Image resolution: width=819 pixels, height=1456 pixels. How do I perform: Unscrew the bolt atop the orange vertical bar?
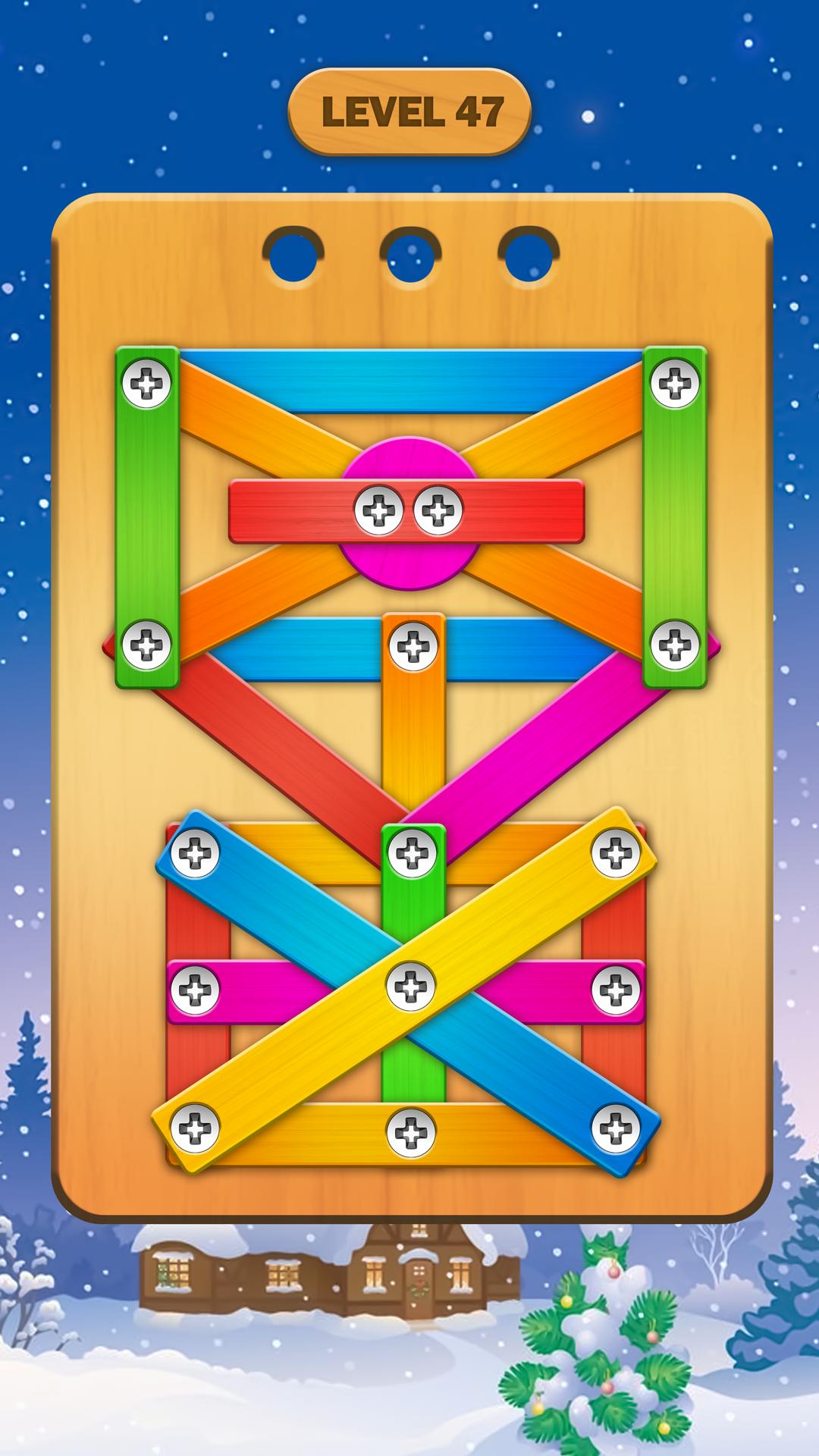(413, 646)
